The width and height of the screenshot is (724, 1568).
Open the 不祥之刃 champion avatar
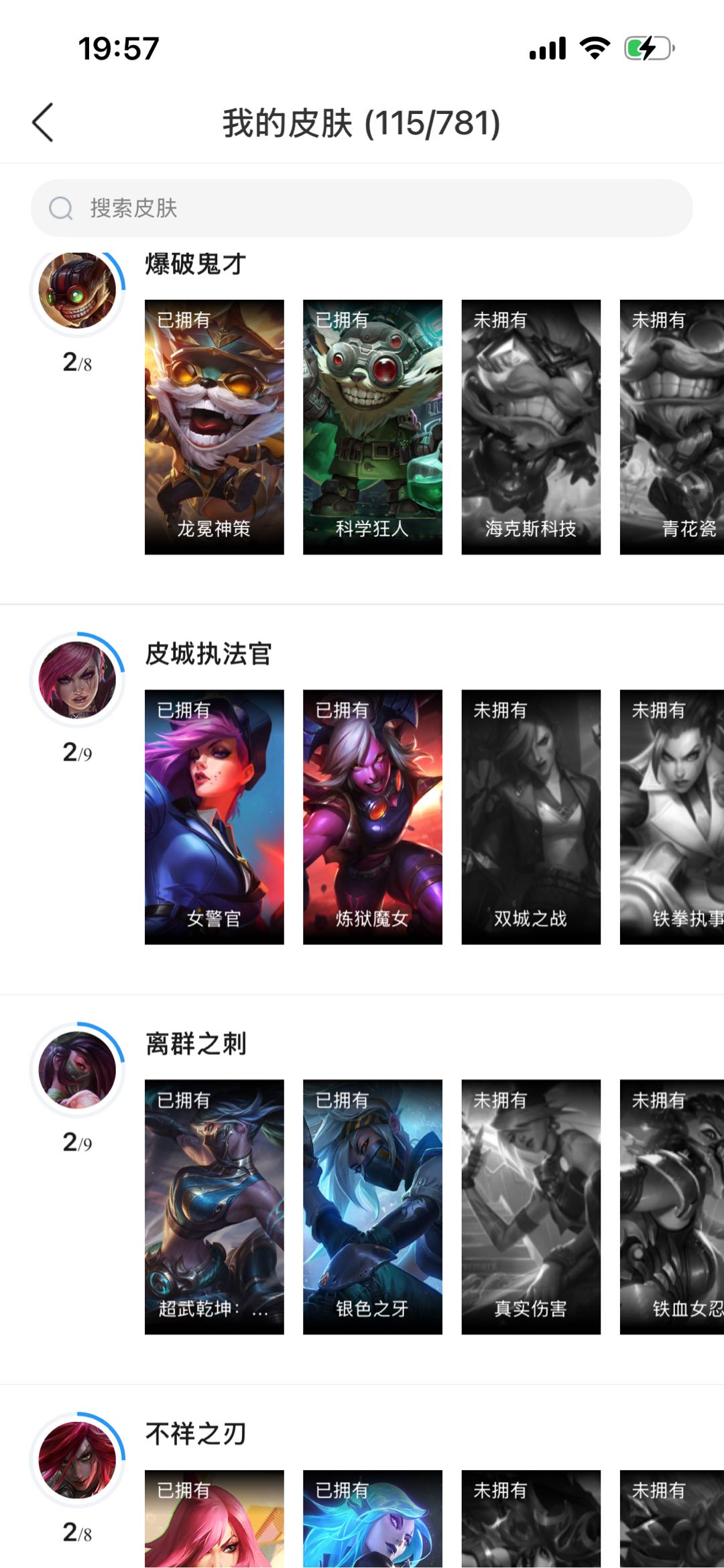[x=77, y=1459]
